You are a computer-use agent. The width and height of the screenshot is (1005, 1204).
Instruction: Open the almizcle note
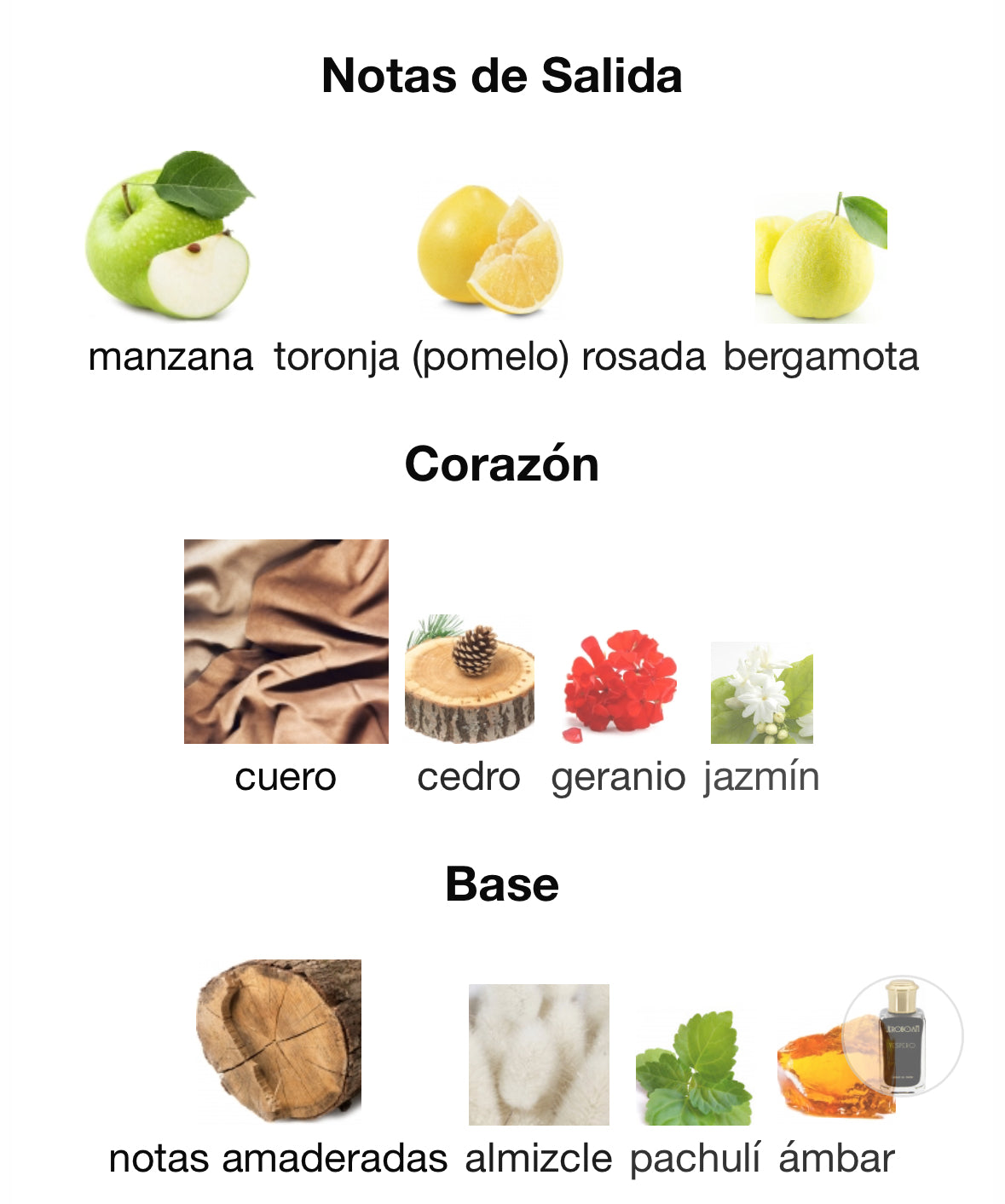click(x=539, y=1054)
